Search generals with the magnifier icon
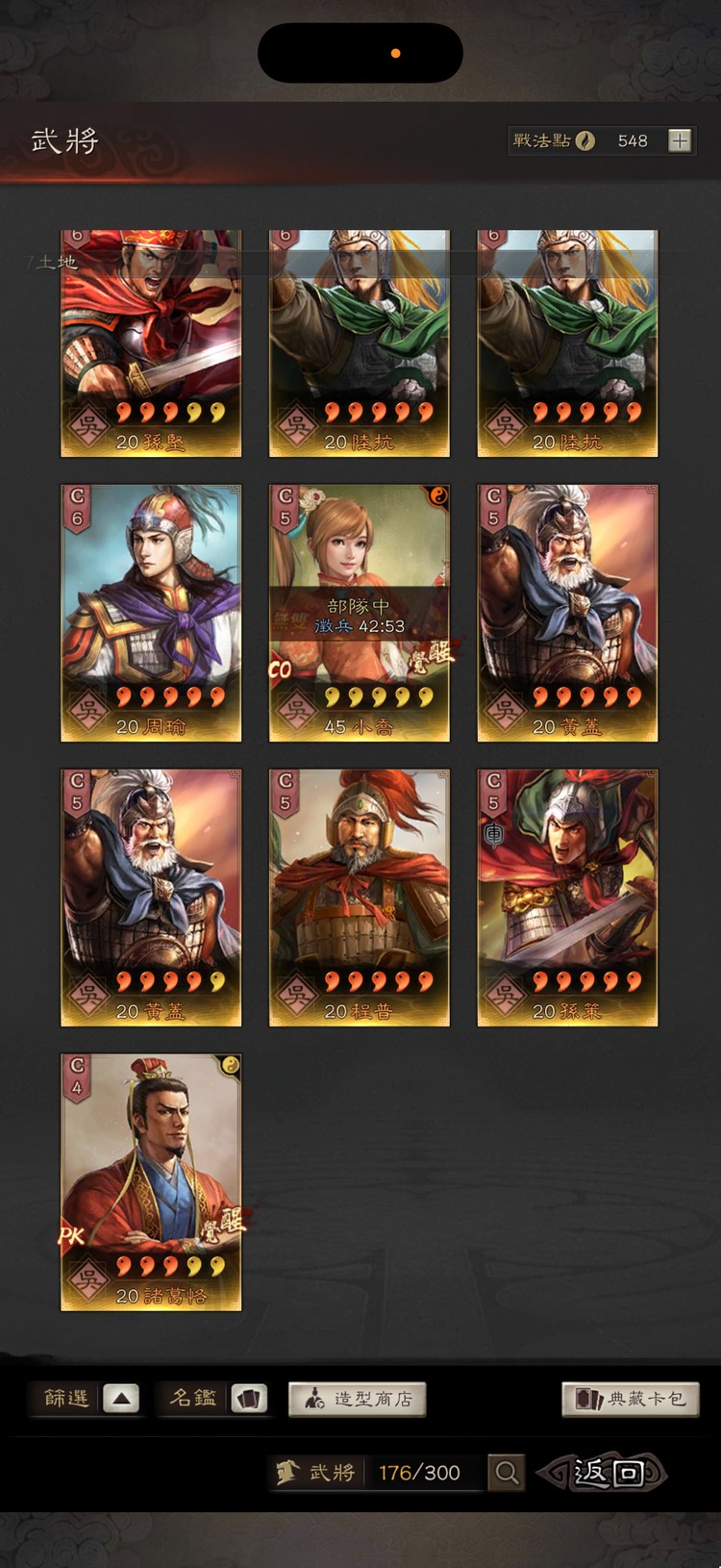Viewport: 721px width, 1568px height. point(507,1472)
